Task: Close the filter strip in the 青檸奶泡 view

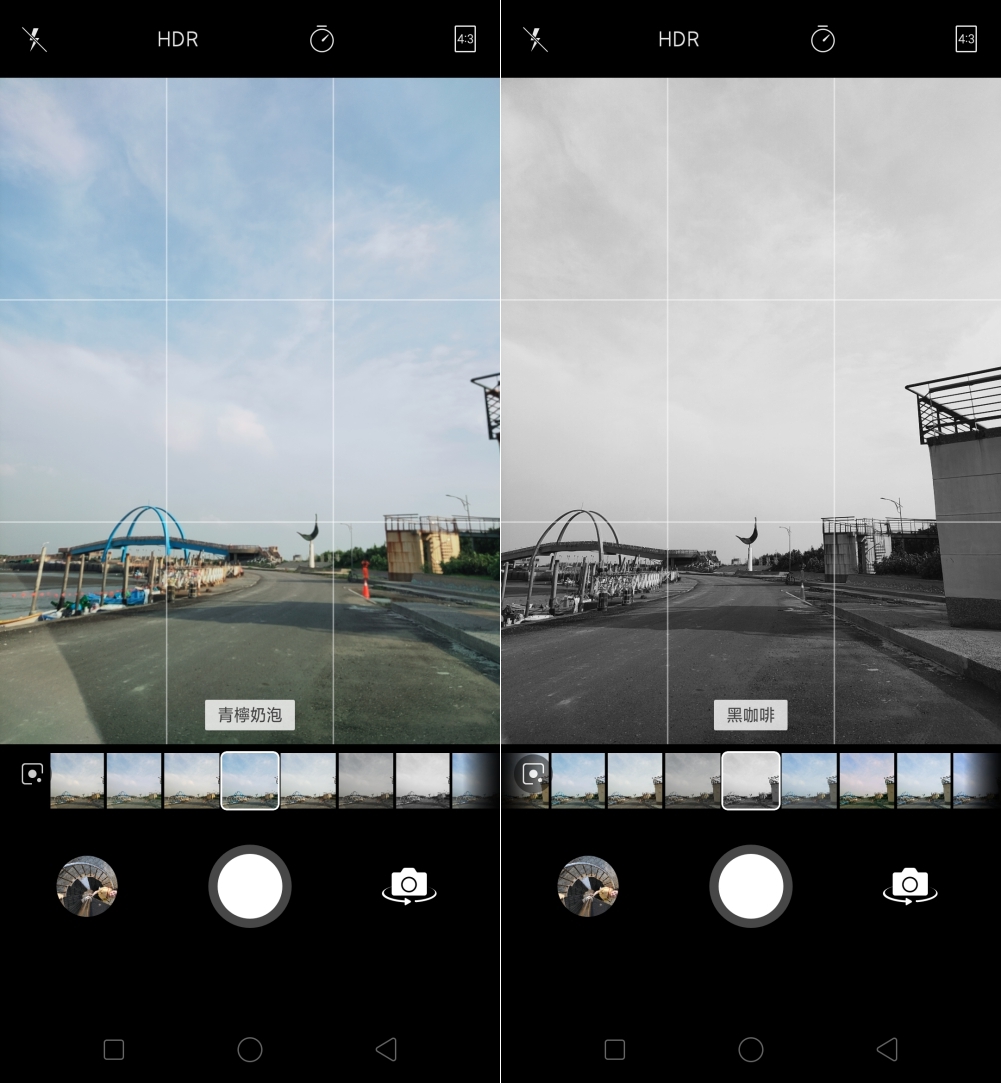Action: click(32, 774)
